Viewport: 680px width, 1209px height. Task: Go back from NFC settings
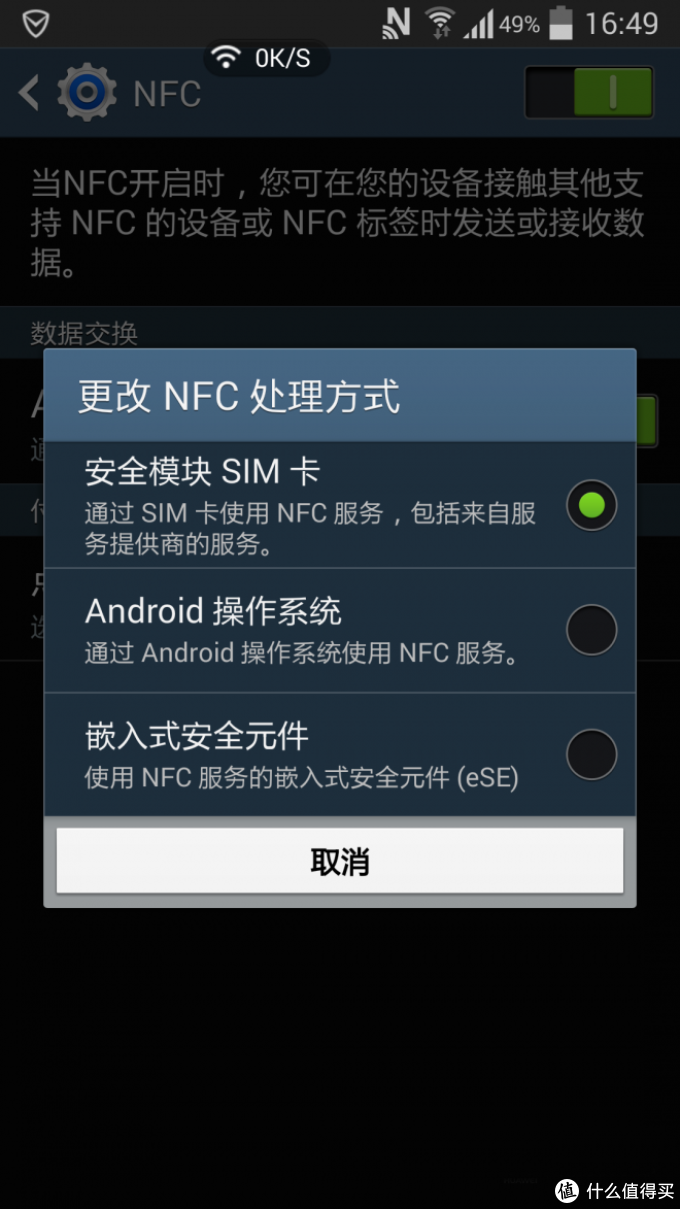(x=30, y=94)
